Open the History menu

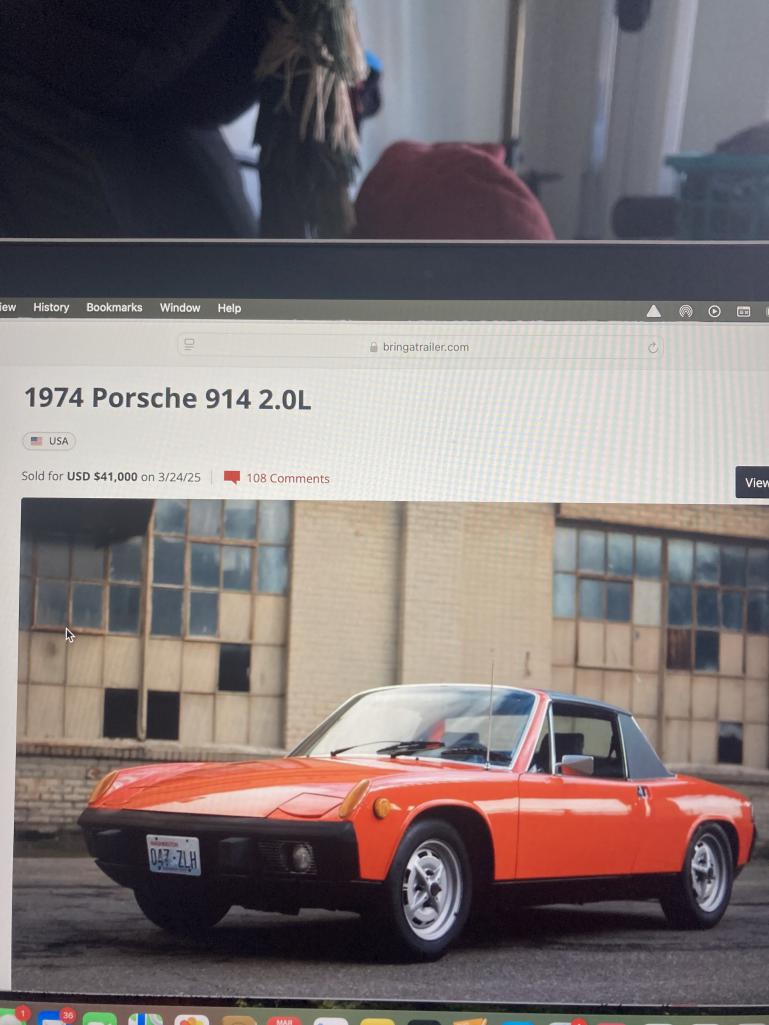point(51,308)
